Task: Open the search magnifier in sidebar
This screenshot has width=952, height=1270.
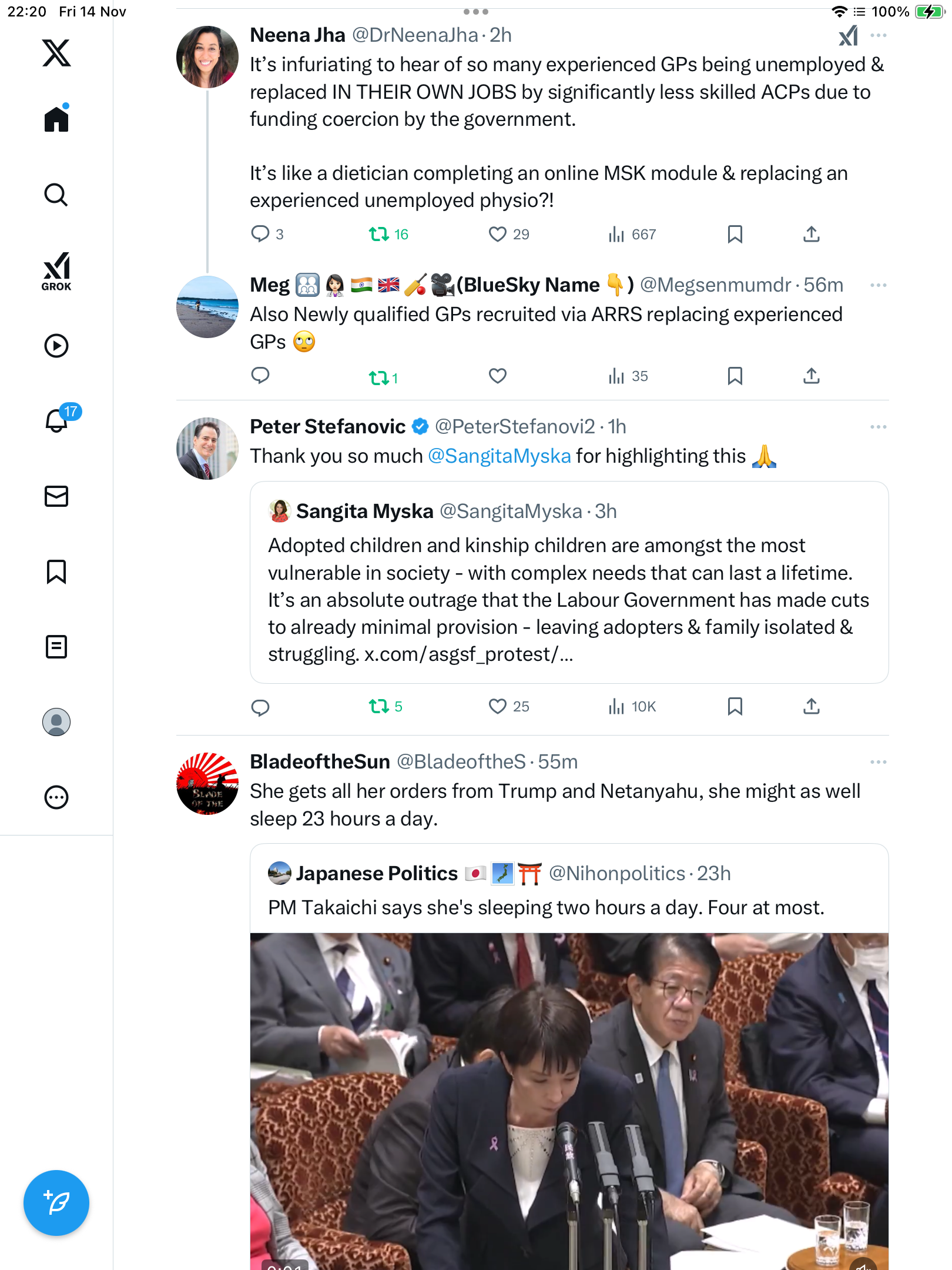Action: [56, 195]
